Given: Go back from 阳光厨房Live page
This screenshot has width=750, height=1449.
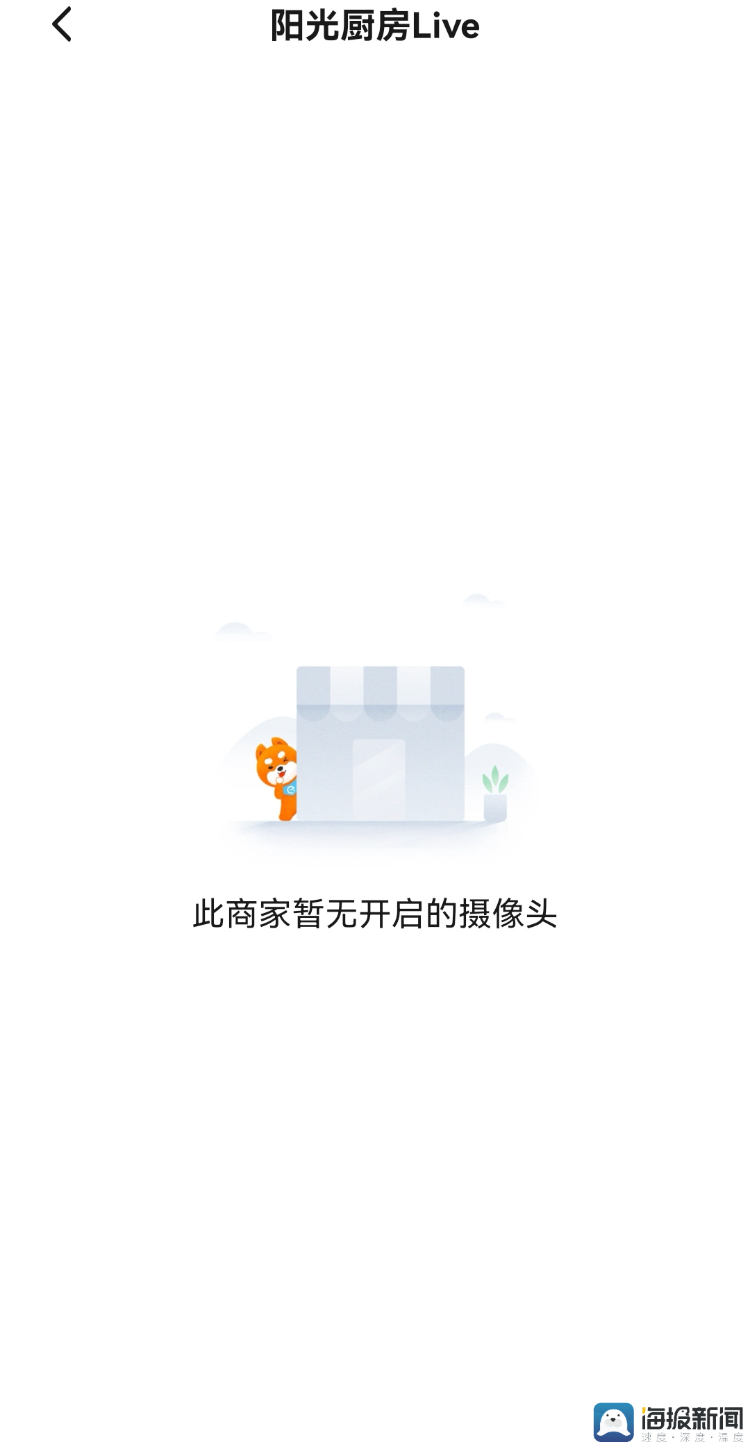Looking at the screenshot, I should [x=62, y=25].
